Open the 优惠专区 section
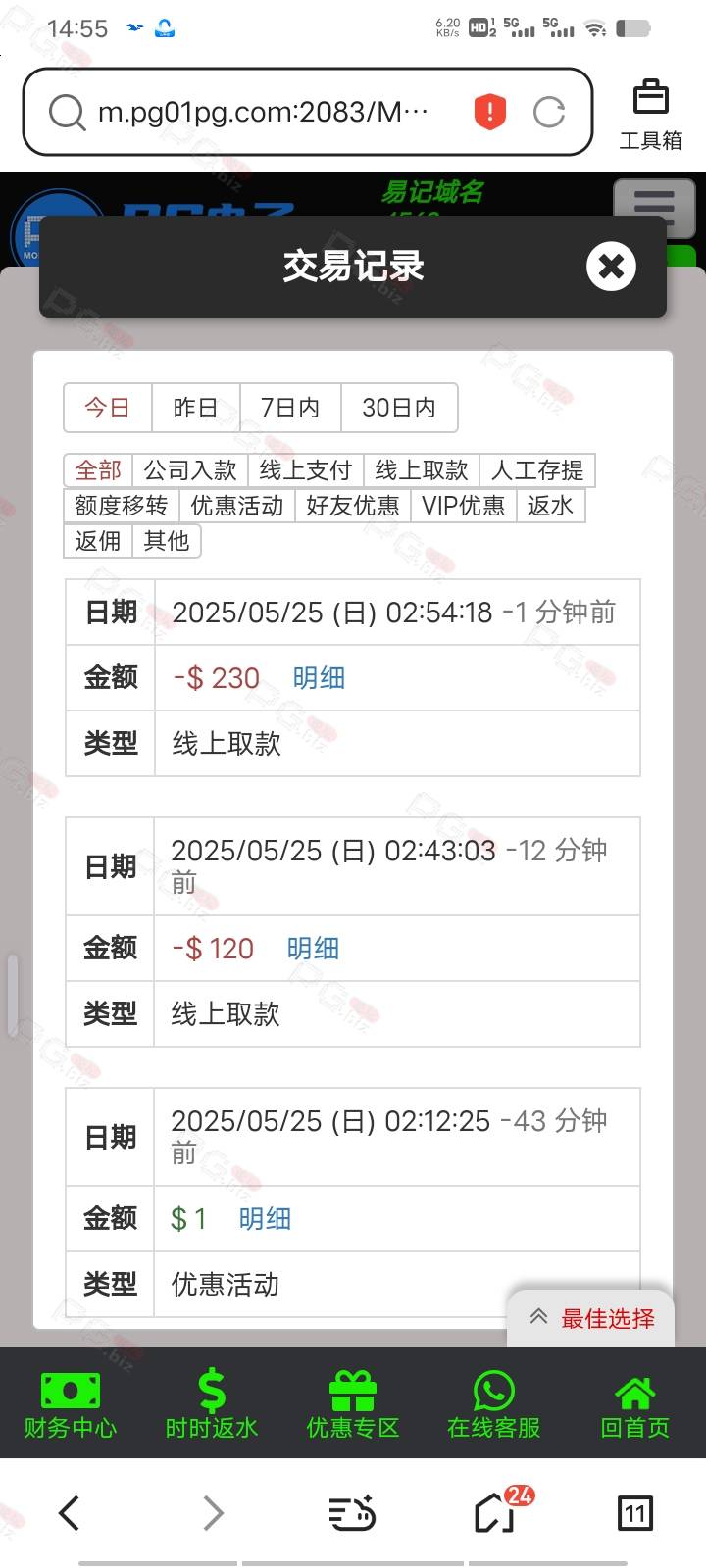 coord(353,1404)
